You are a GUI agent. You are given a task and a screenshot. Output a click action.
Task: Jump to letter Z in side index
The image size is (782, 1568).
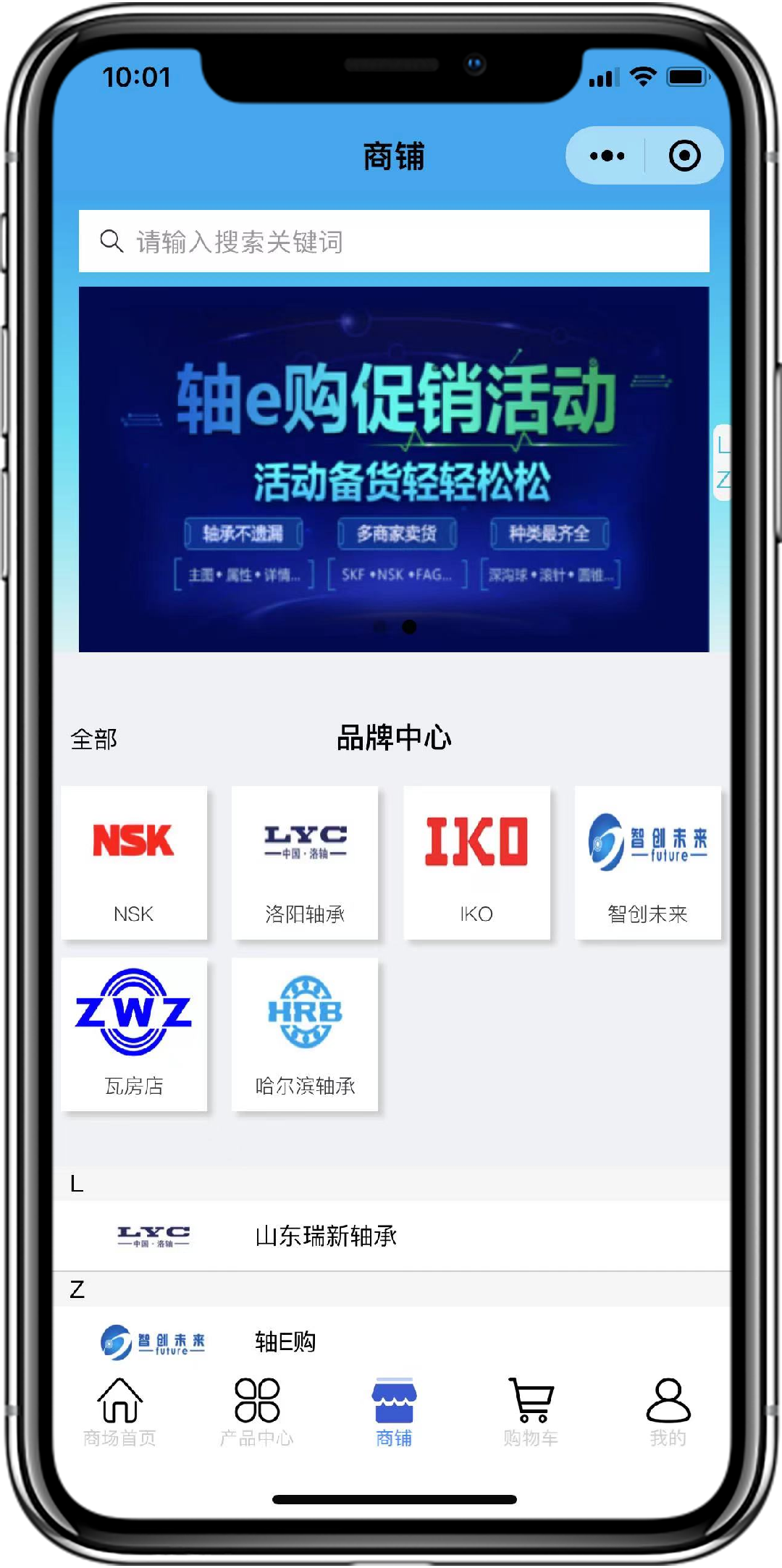pos(723,479)
